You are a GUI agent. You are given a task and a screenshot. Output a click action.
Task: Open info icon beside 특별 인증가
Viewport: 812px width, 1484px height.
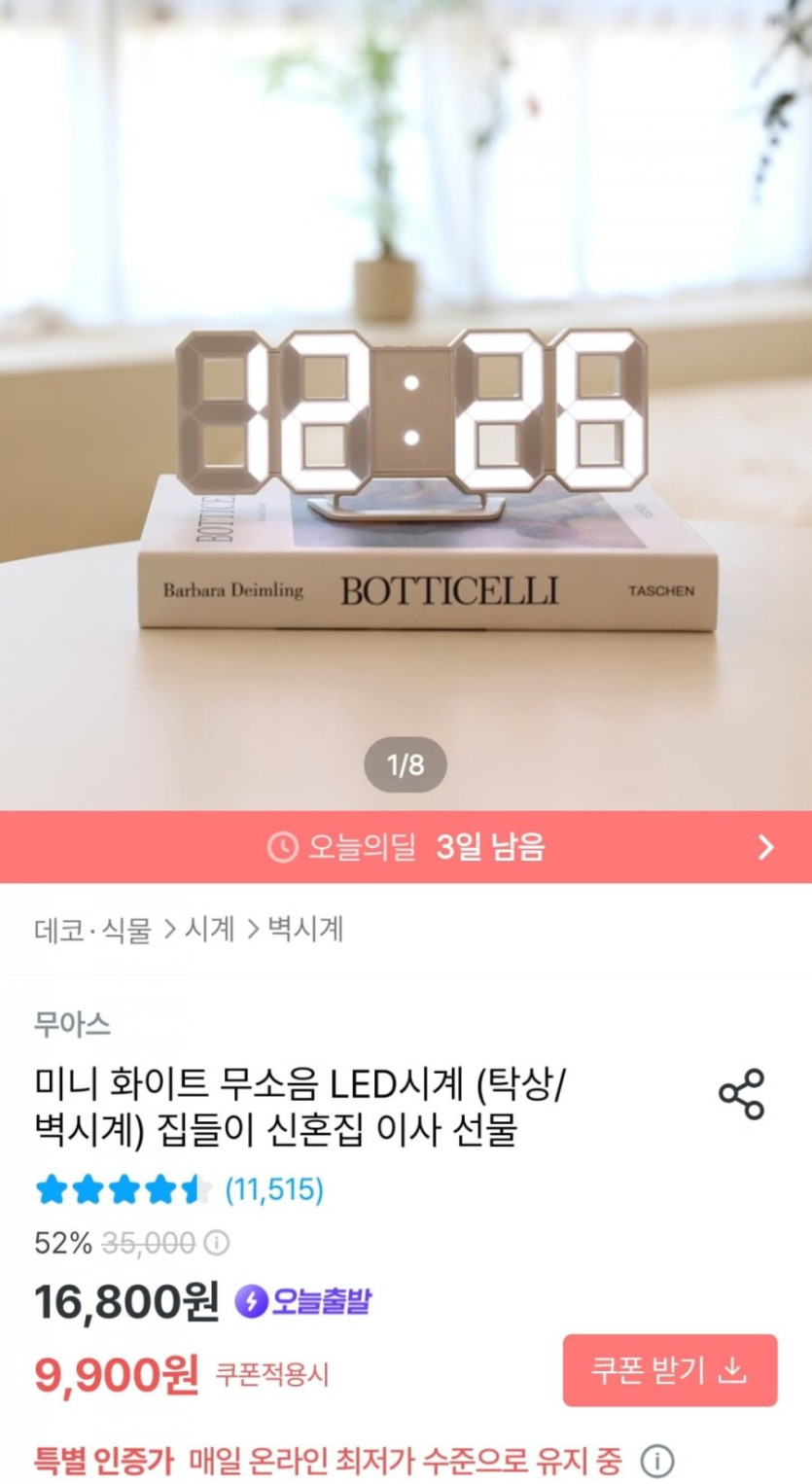pos(657,1461)
